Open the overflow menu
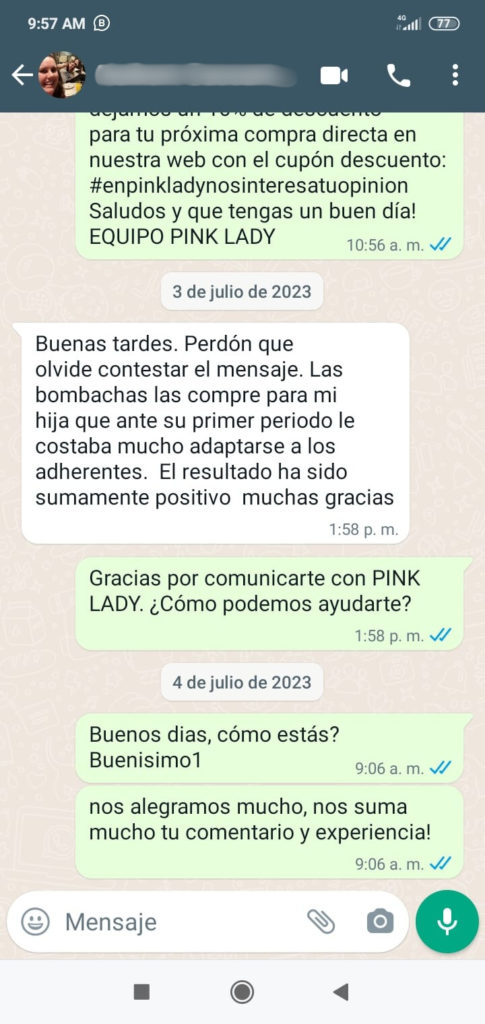 click(x=455, y=76)
